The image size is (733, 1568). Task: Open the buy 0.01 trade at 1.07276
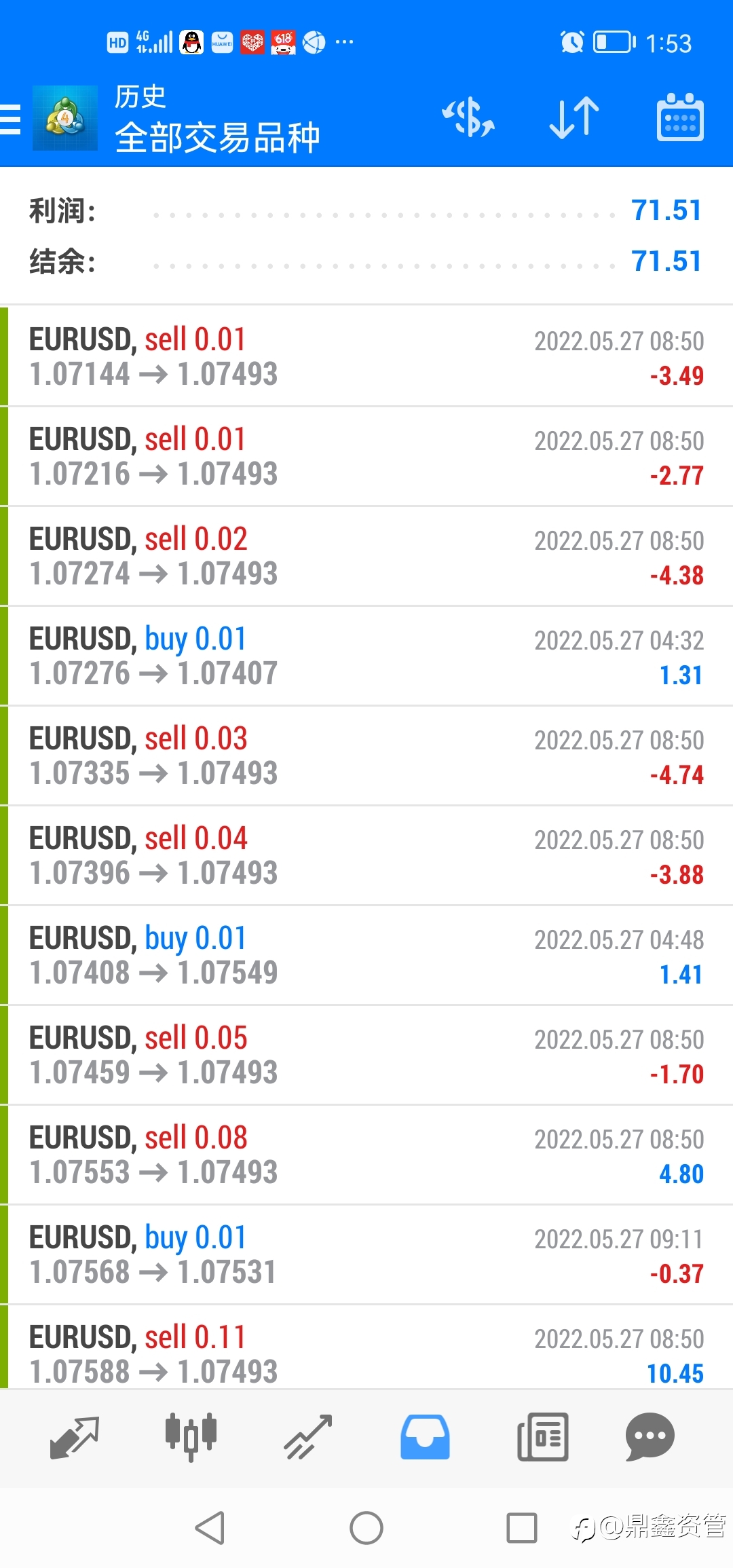click(x=366, y=656)
